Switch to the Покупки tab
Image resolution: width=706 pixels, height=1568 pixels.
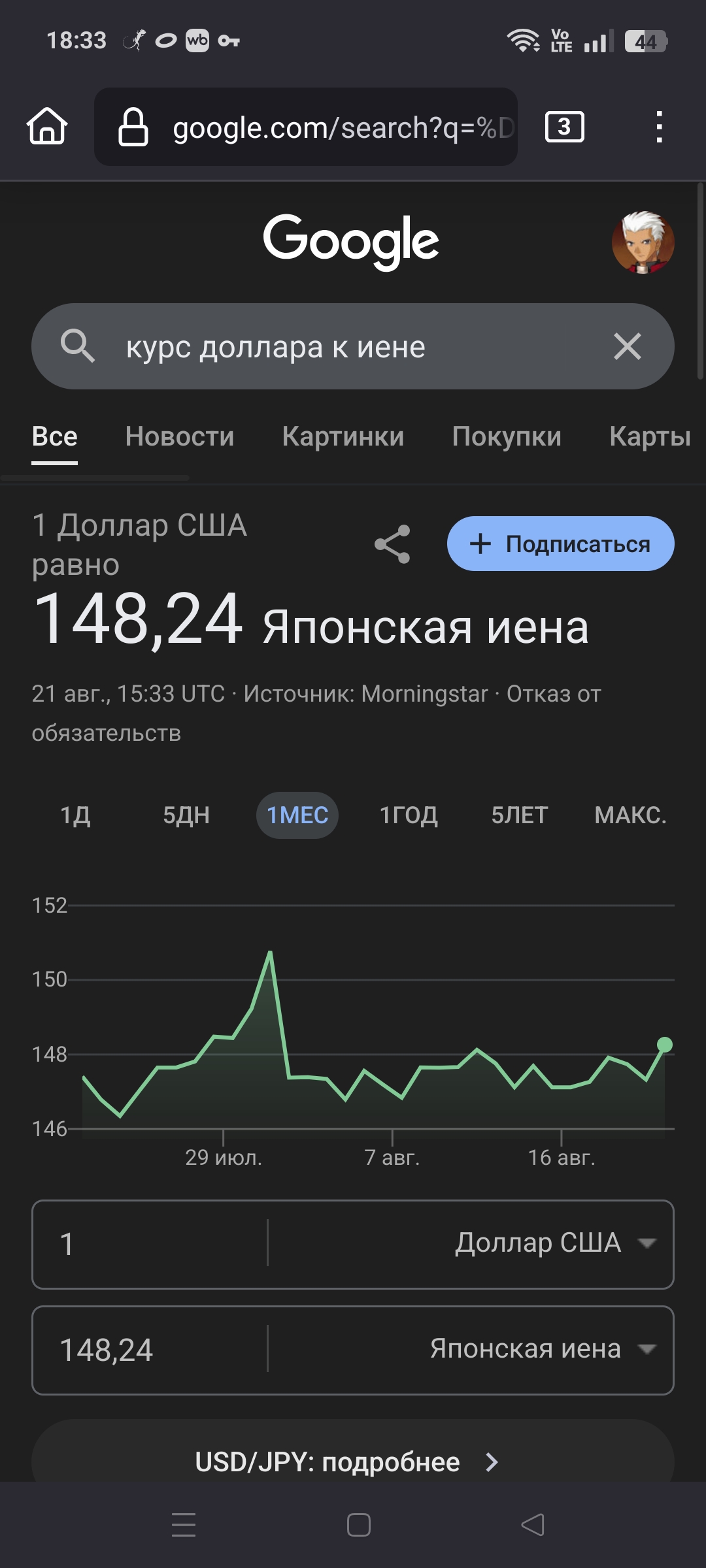click(507, 436)
